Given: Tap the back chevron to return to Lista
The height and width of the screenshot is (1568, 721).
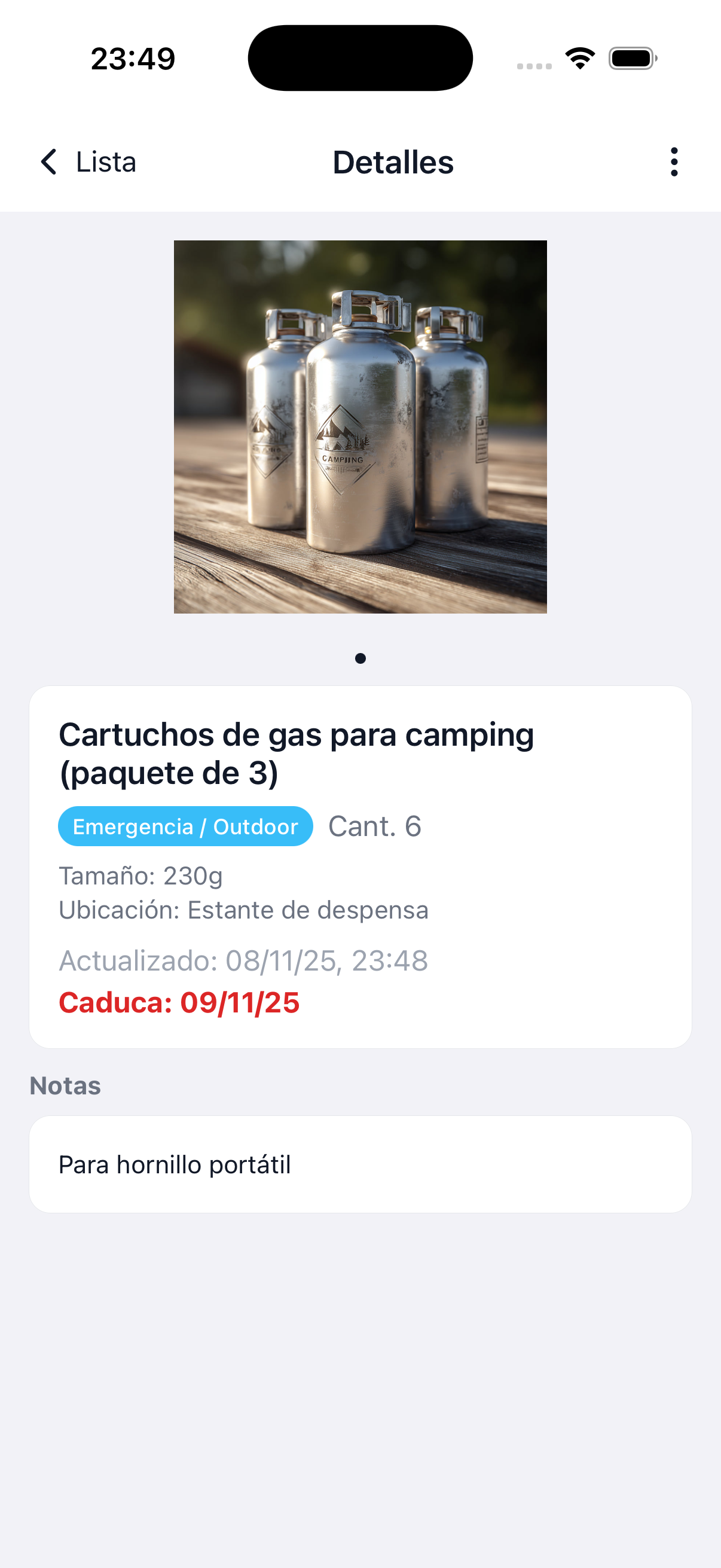Looking at the screenshot, I should pyautogui.click(x=48, y=162).
